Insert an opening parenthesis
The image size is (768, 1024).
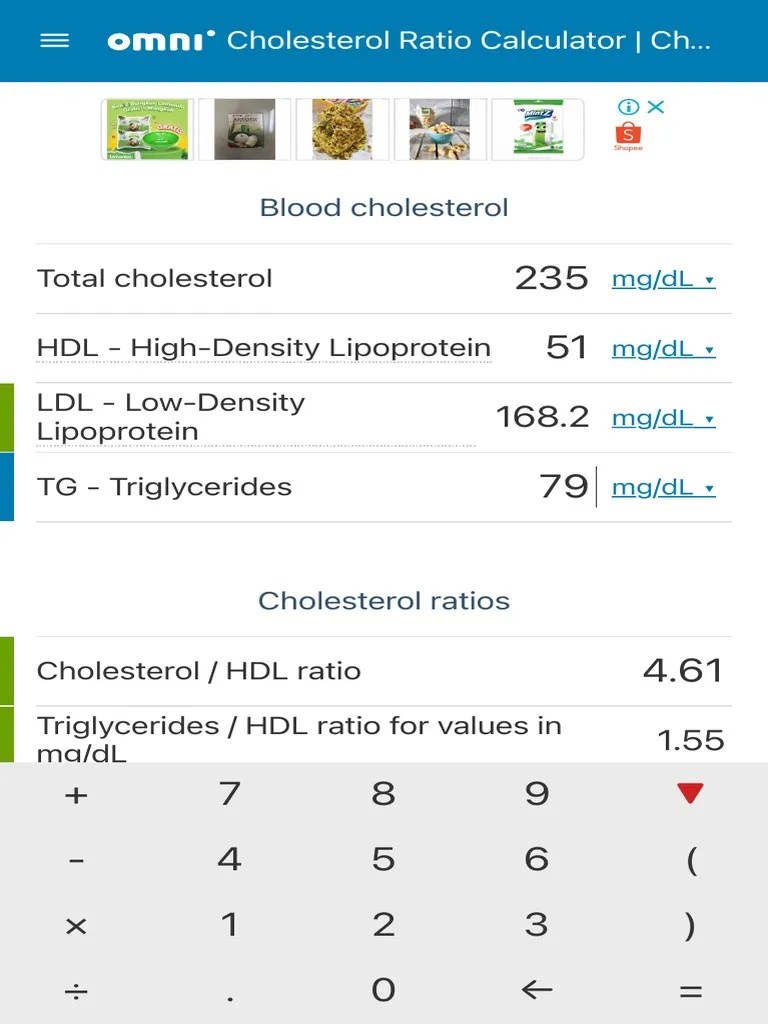[690, 859]
